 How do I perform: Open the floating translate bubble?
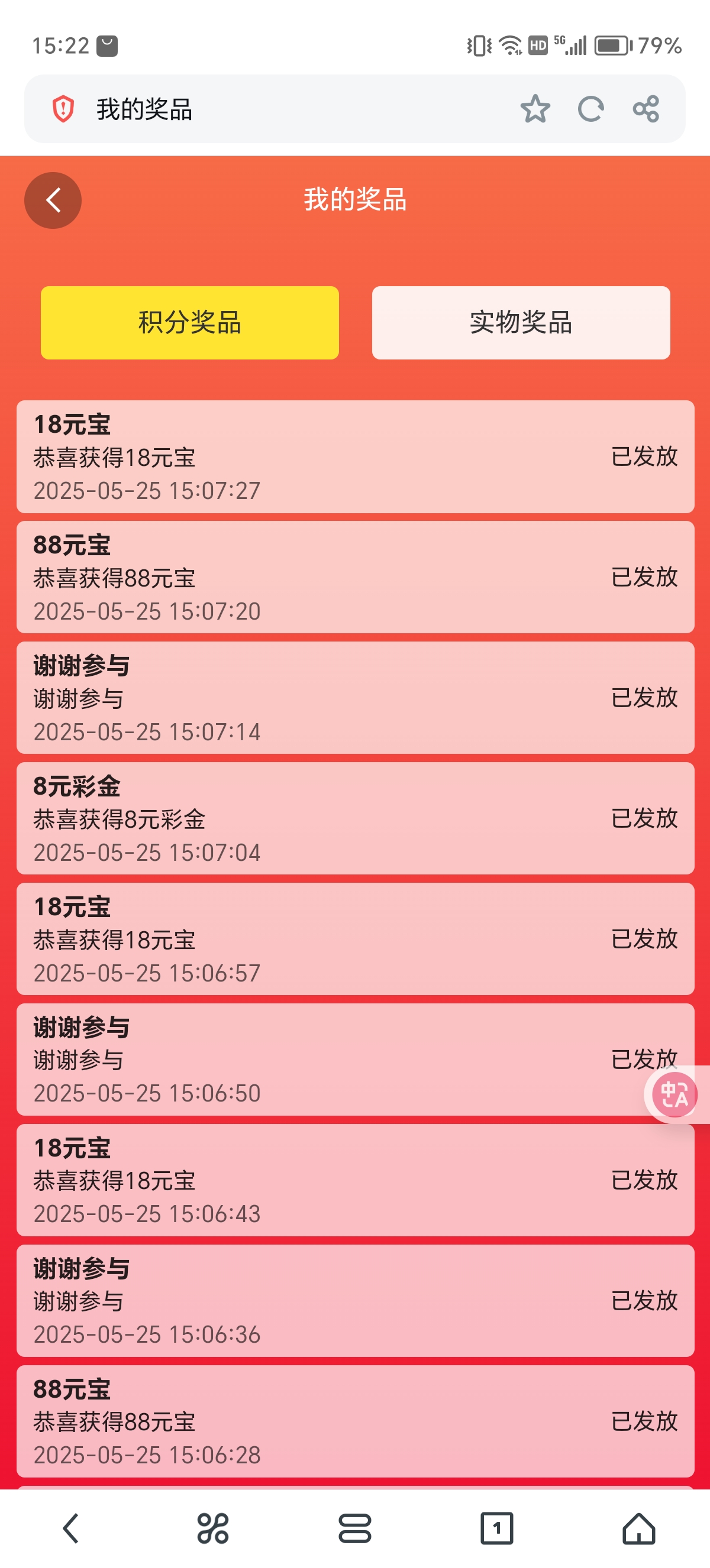(x=673, y=1095)
